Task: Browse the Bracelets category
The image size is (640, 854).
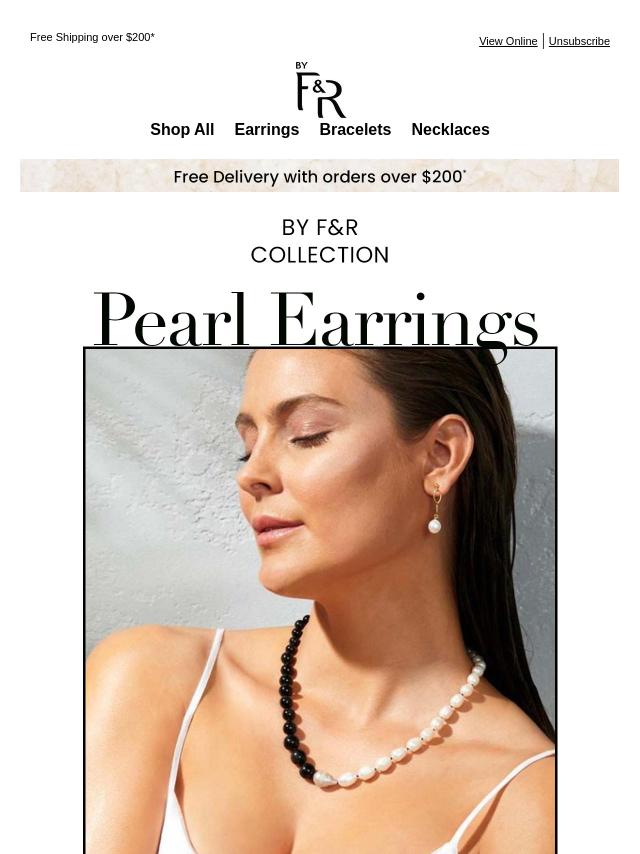Action: pos(355,130)
